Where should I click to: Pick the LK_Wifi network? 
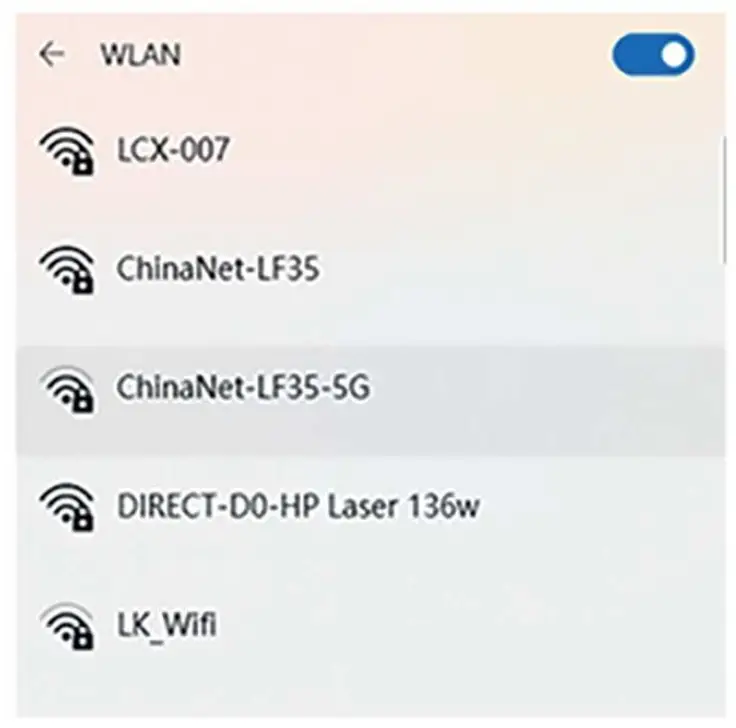coord(165,625)
